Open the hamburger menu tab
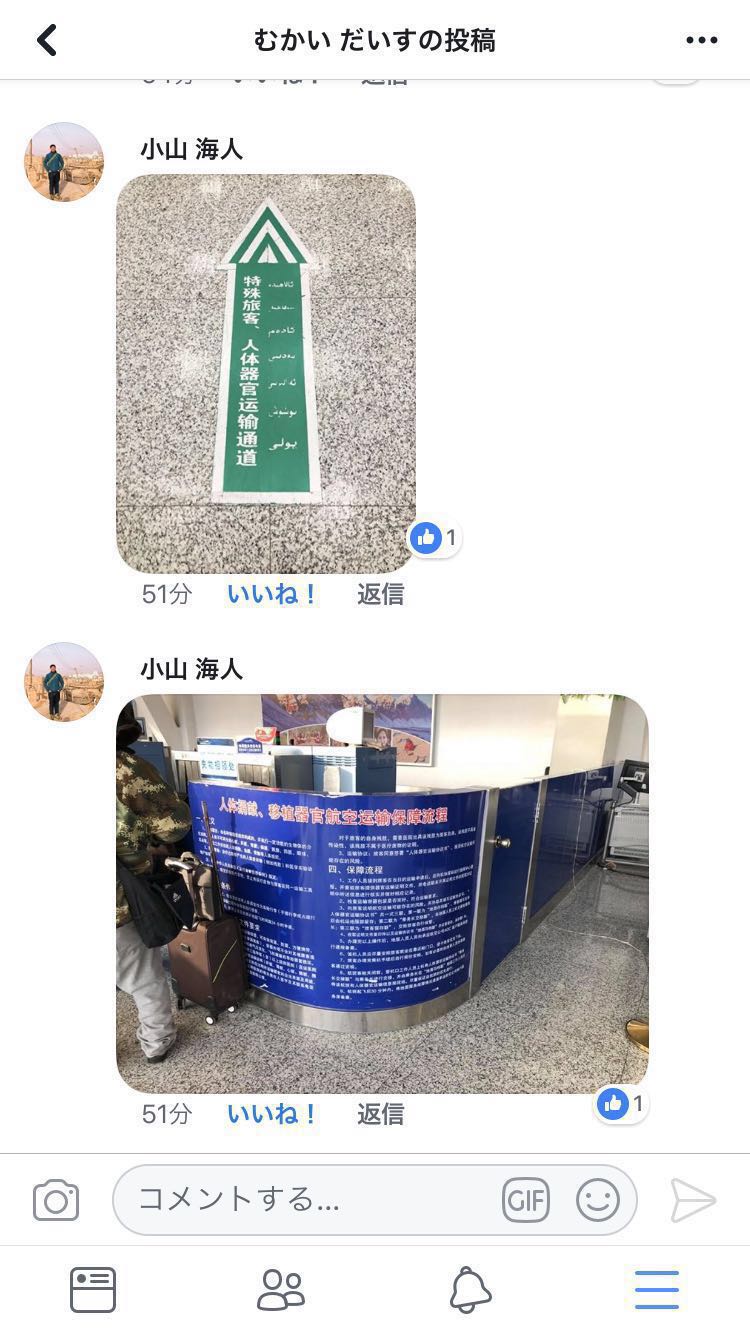The height and width of the screenshot is (1334, 750). pyautogui.click(x=657, y=1289)
